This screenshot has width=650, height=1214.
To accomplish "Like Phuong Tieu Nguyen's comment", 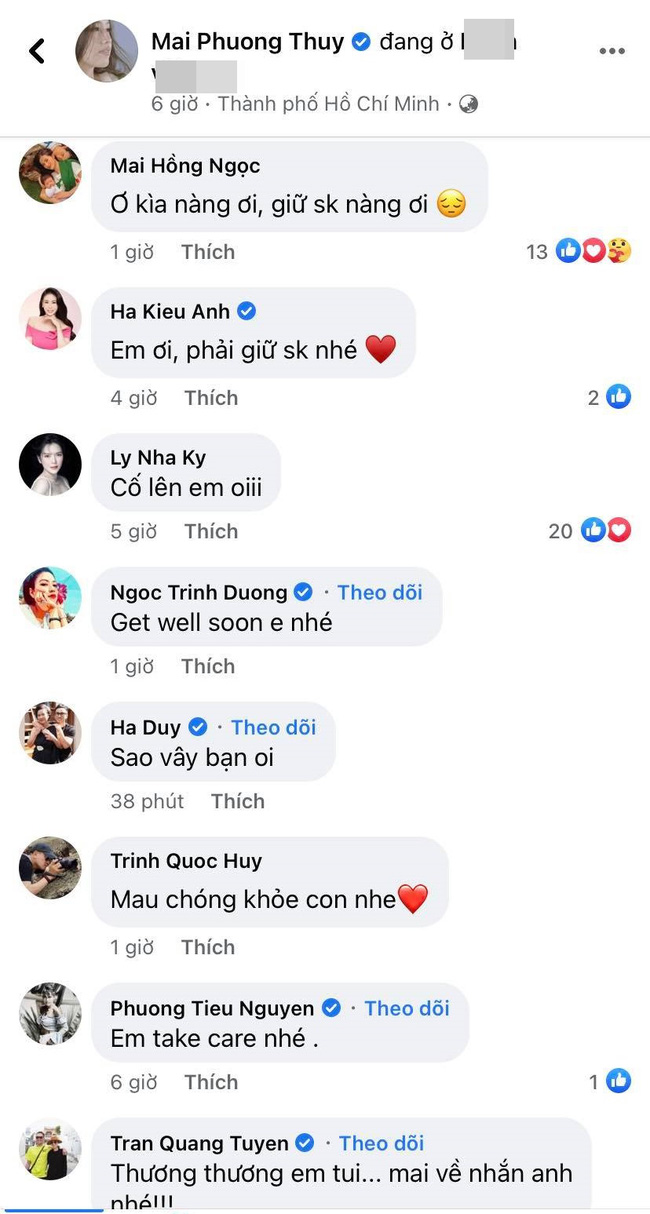I will coord(210,1082).
